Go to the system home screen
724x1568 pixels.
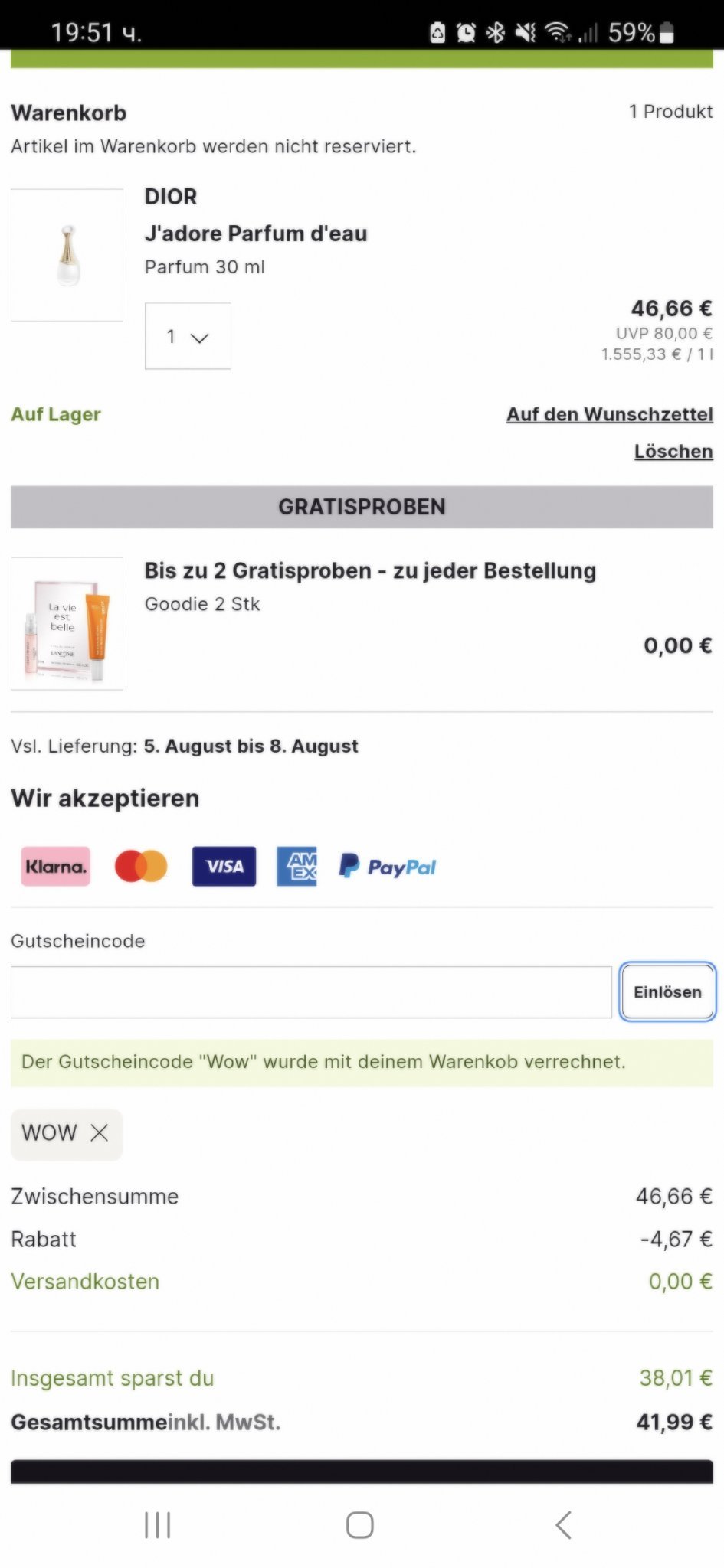pyautogui.click(x=359, y=1525)
